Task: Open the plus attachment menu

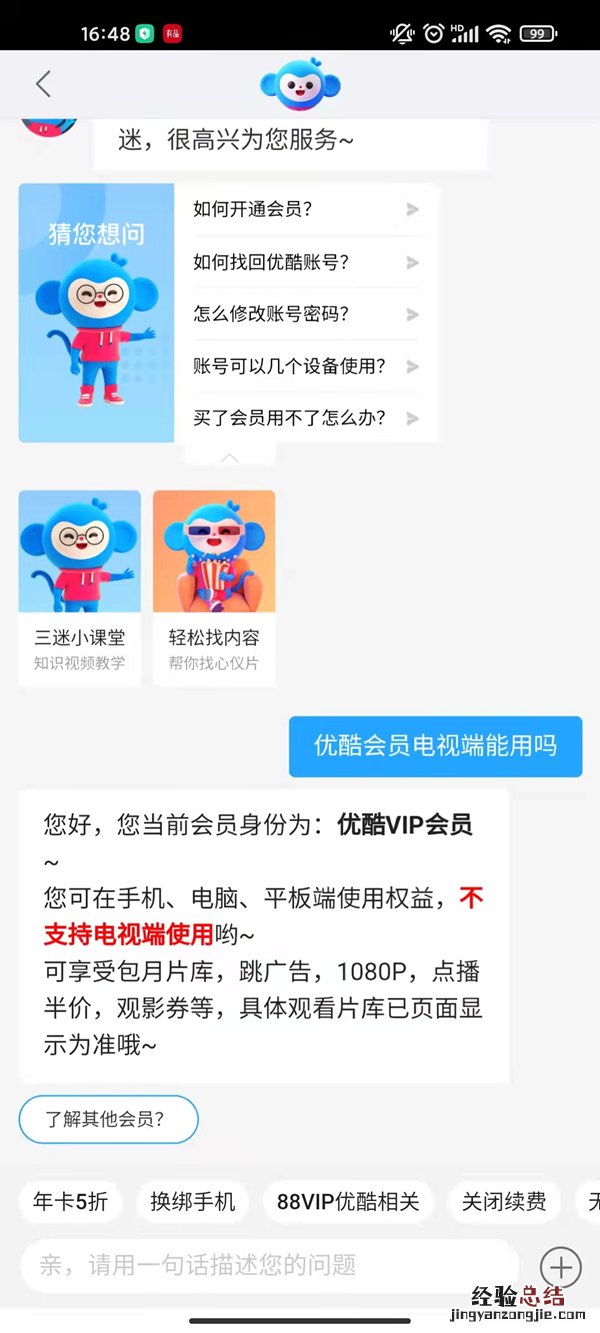Action: 561,1267
